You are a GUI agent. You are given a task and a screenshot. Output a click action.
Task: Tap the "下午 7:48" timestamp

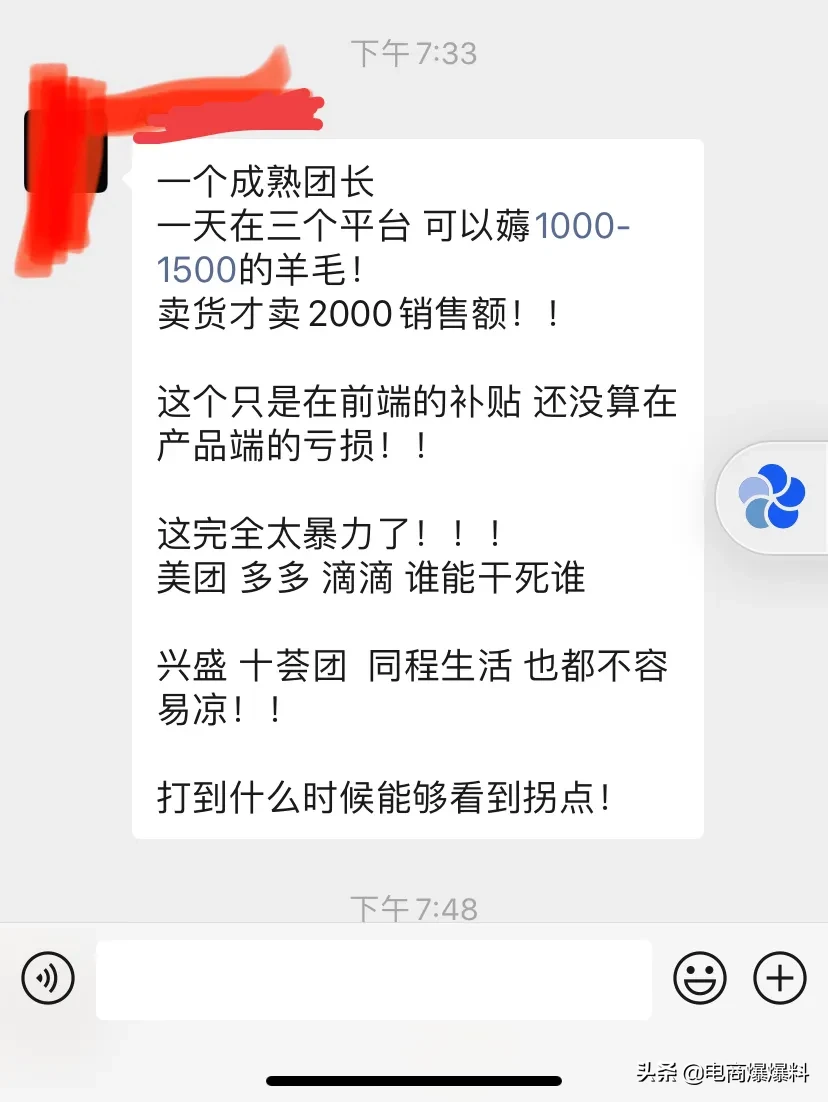pos(414,908)
